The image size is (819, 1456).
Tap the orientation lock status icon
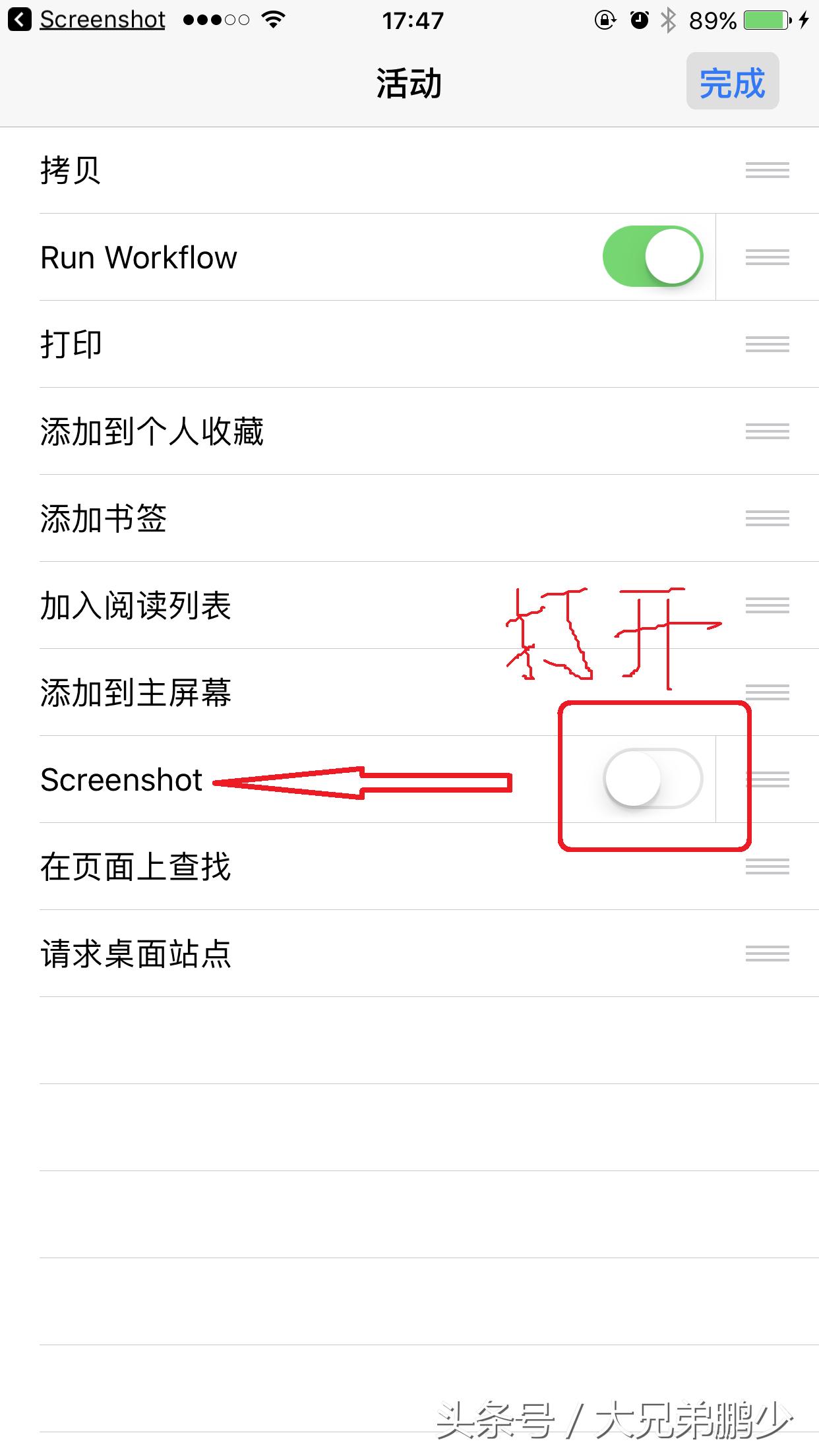coord(603,20)
